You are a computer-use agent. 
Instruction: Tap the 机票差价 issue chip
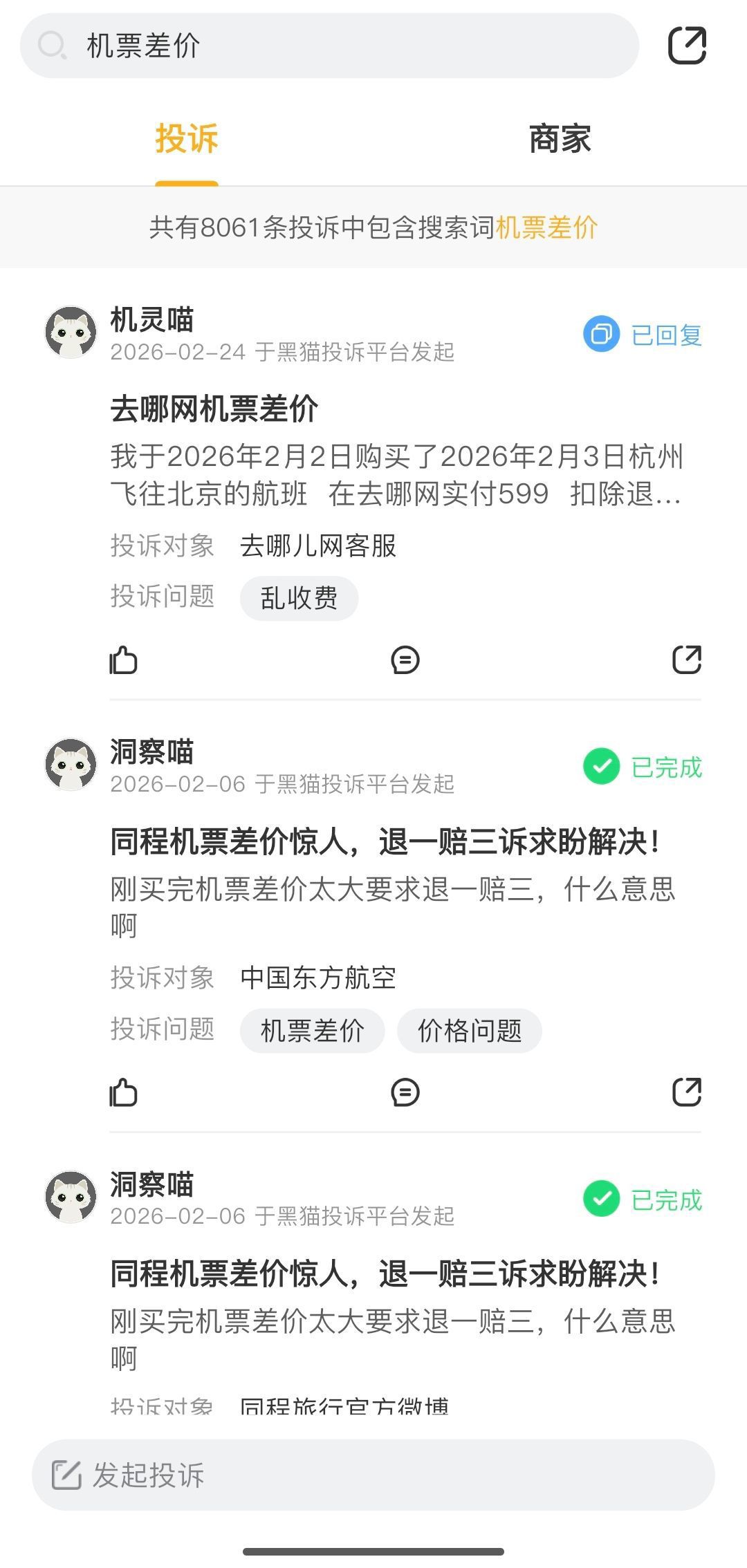point(312,1030)
